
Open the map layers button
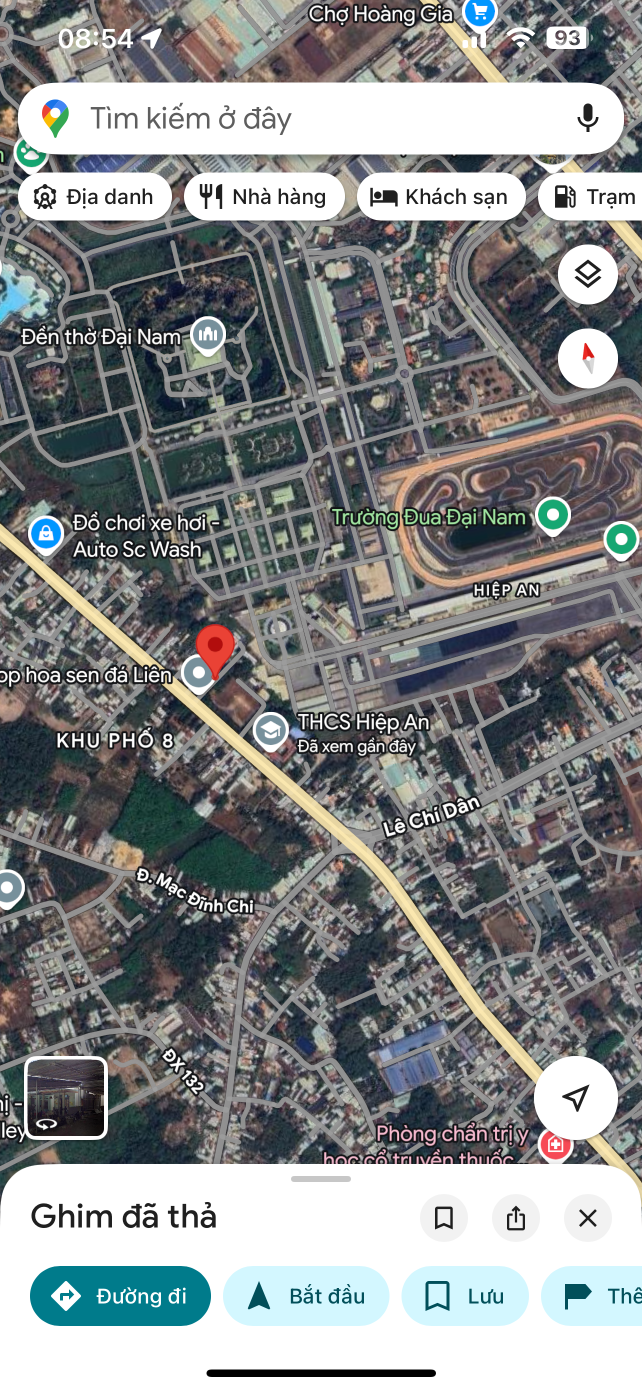tap(588, 274)
